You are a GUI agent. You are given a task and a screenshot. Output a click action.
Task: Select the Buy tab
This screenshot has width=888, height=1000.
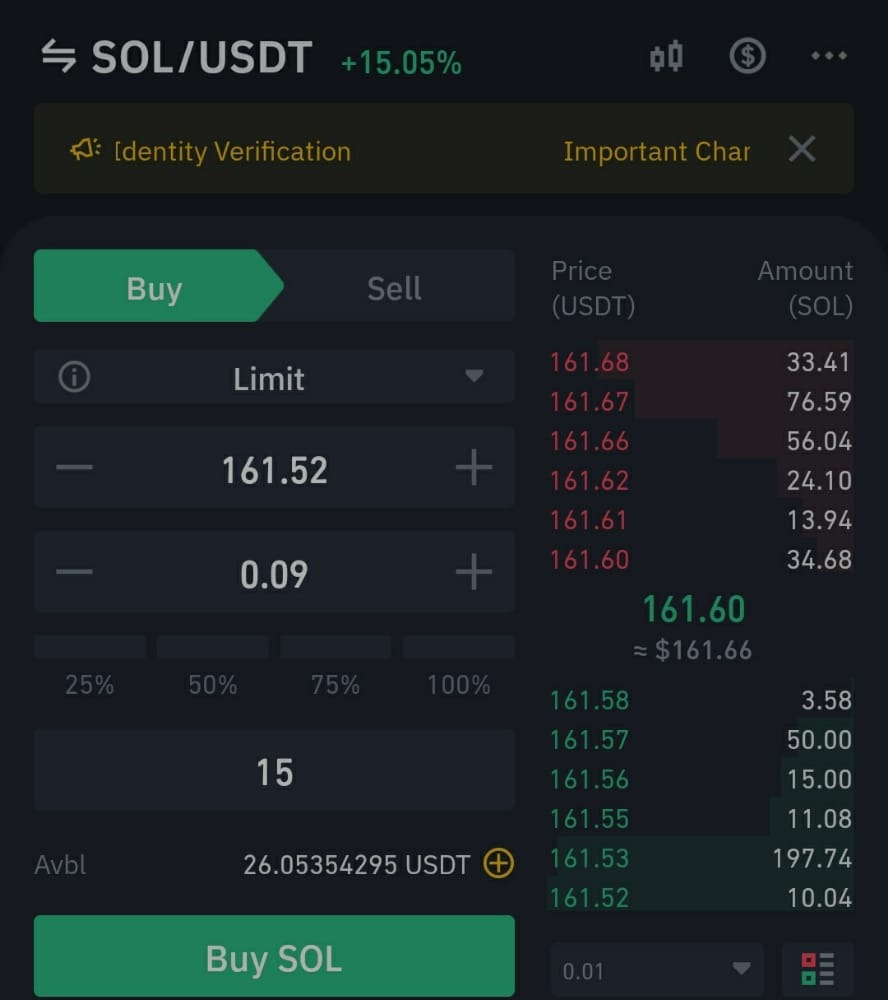(154, 289)
